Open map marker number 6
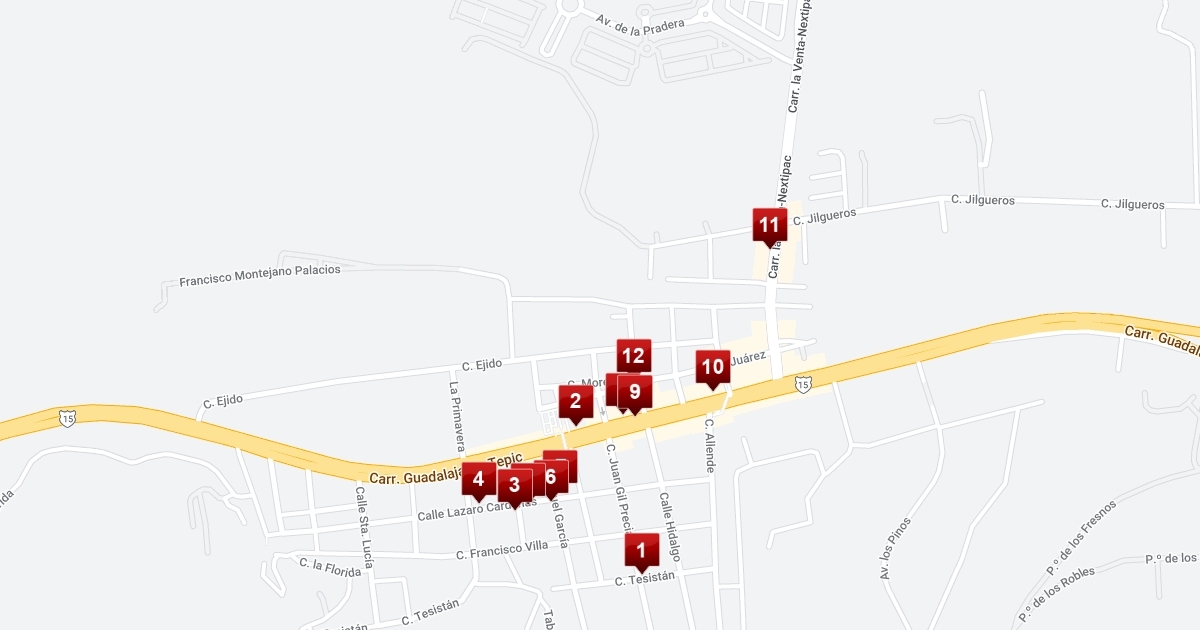 pyautogui.click(x=551, y=479)
